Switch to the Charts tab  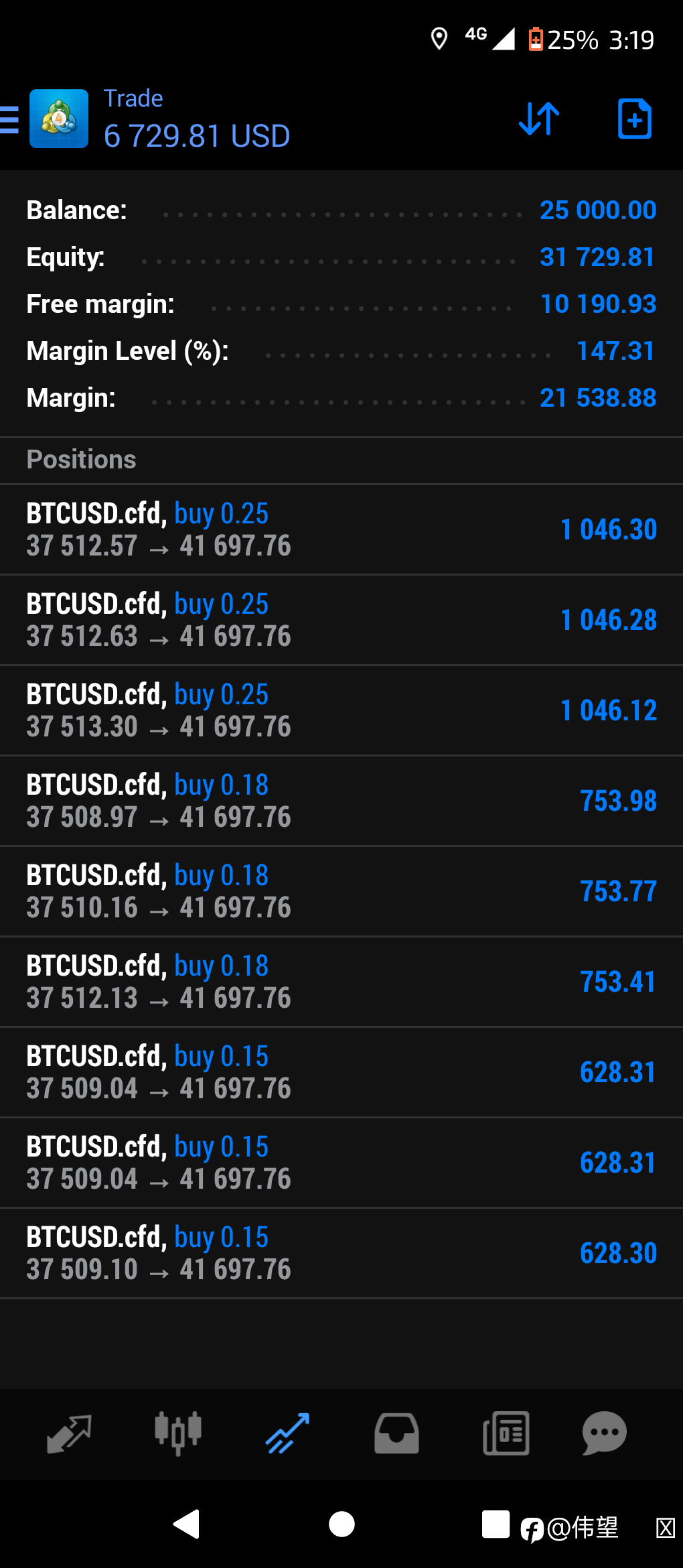click(178, 1434)
